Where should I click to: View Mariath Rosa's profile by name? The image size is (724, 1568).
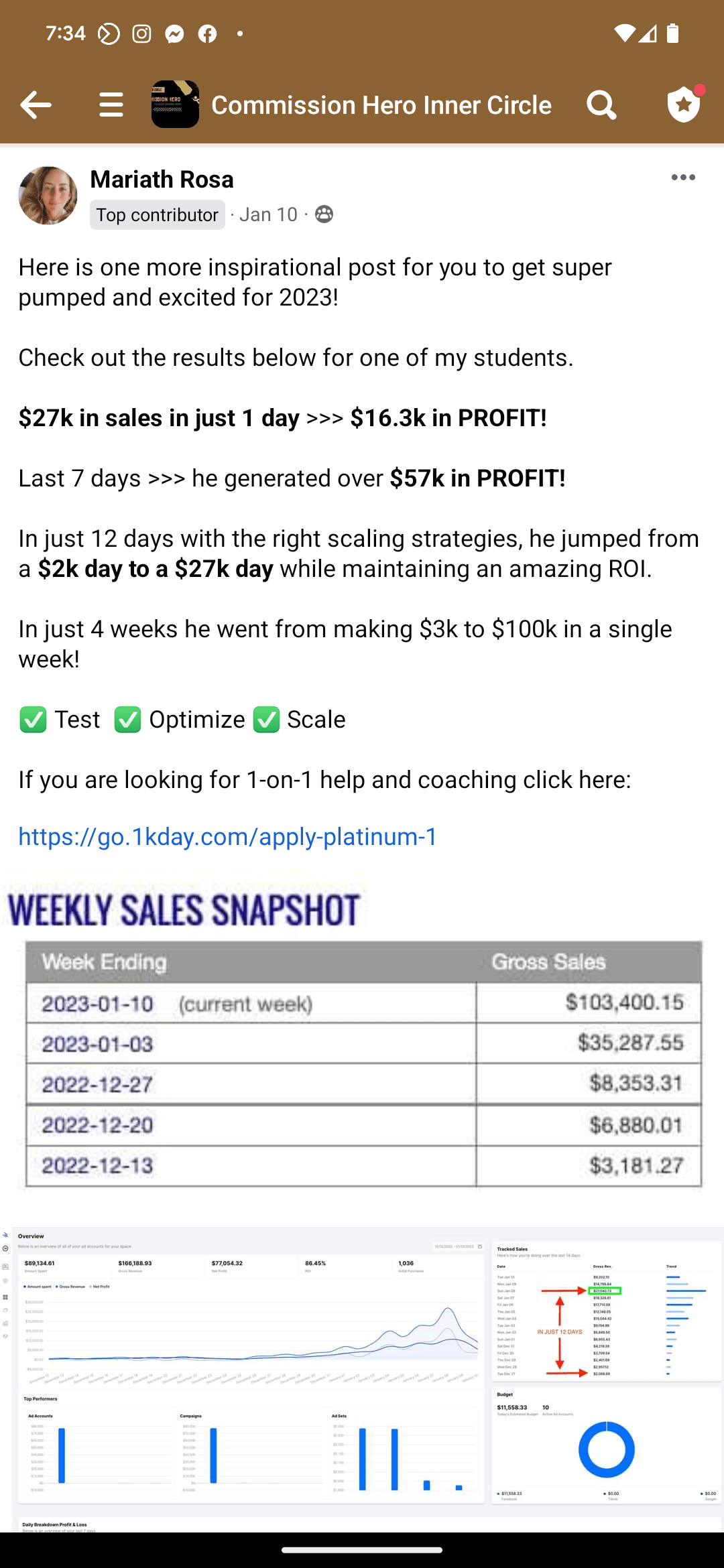pyautogui.click(x=162, y=180)
